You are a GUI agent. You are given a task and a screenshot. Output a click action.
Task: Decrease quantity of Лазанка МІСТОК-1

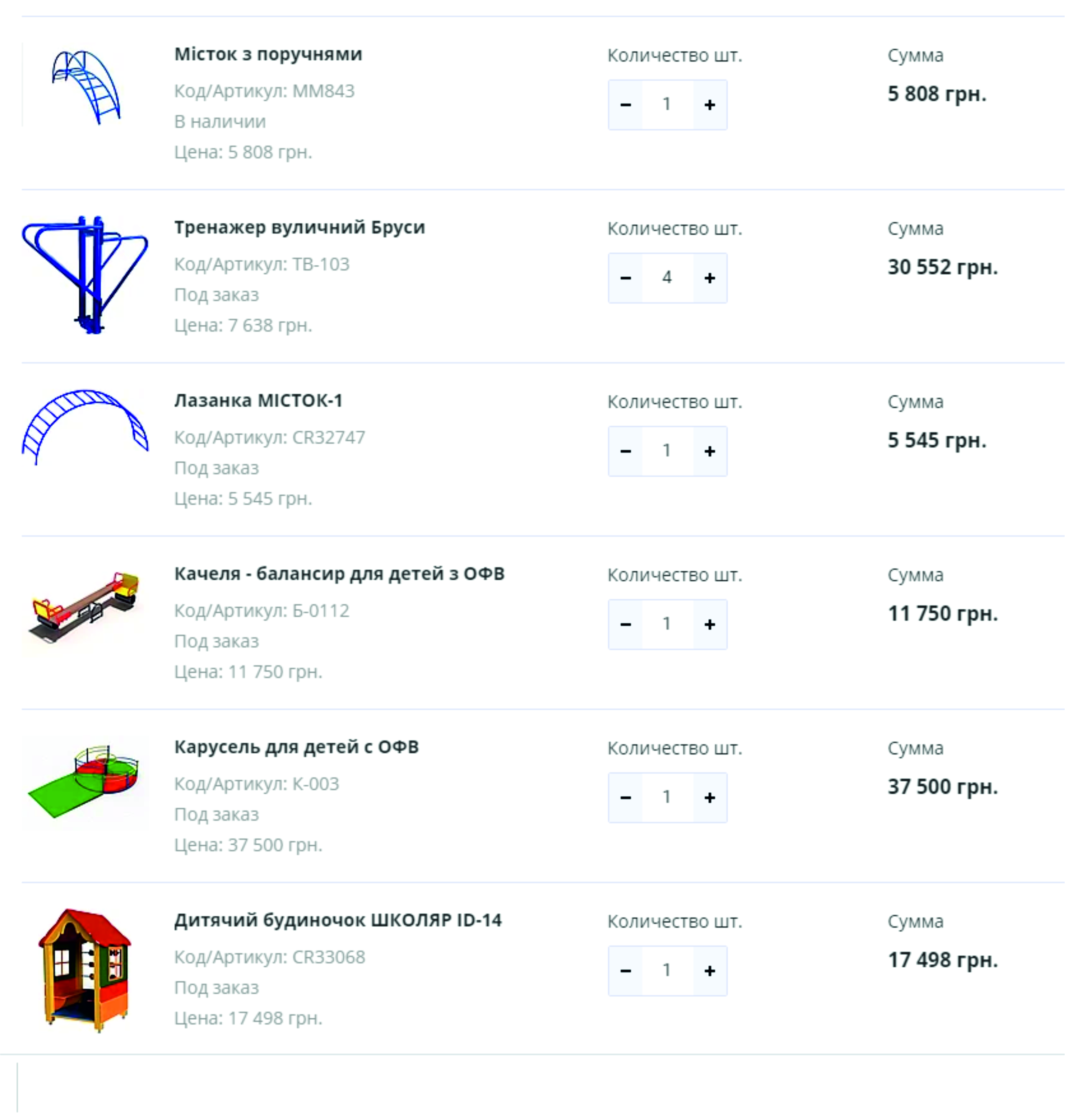click(x=625, y=452)
